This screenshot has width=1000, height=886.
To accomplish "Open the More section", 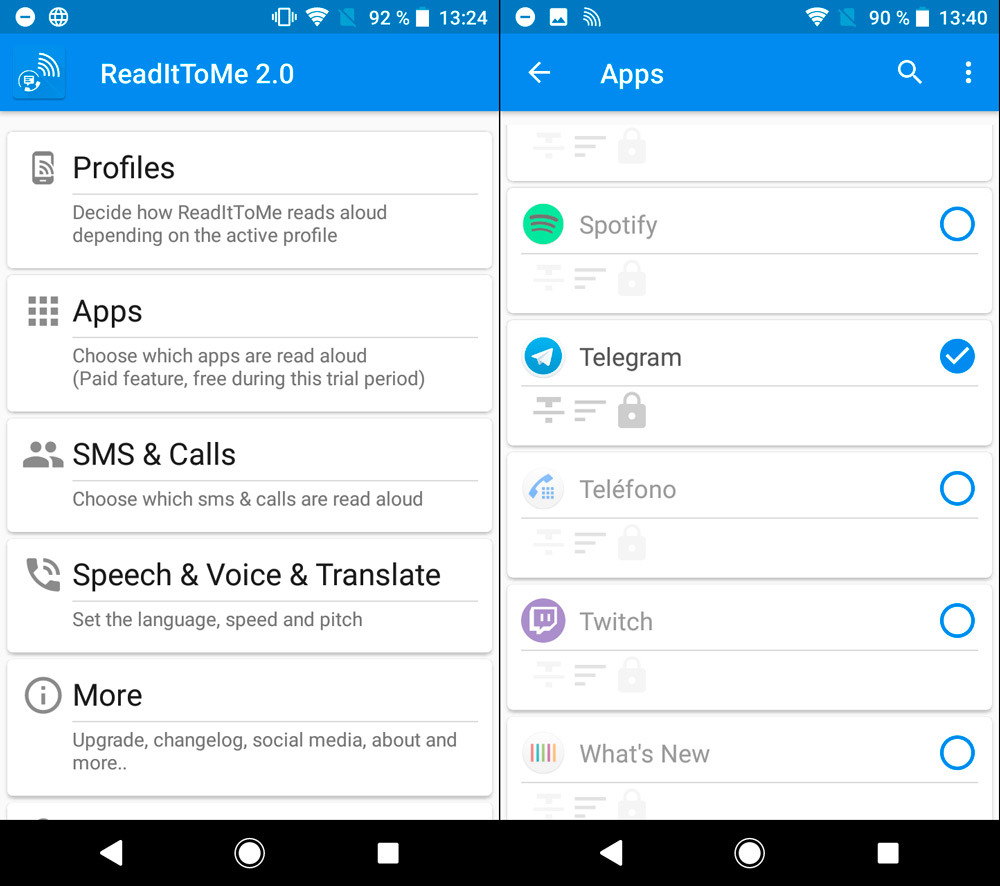I will click(249, 727).
